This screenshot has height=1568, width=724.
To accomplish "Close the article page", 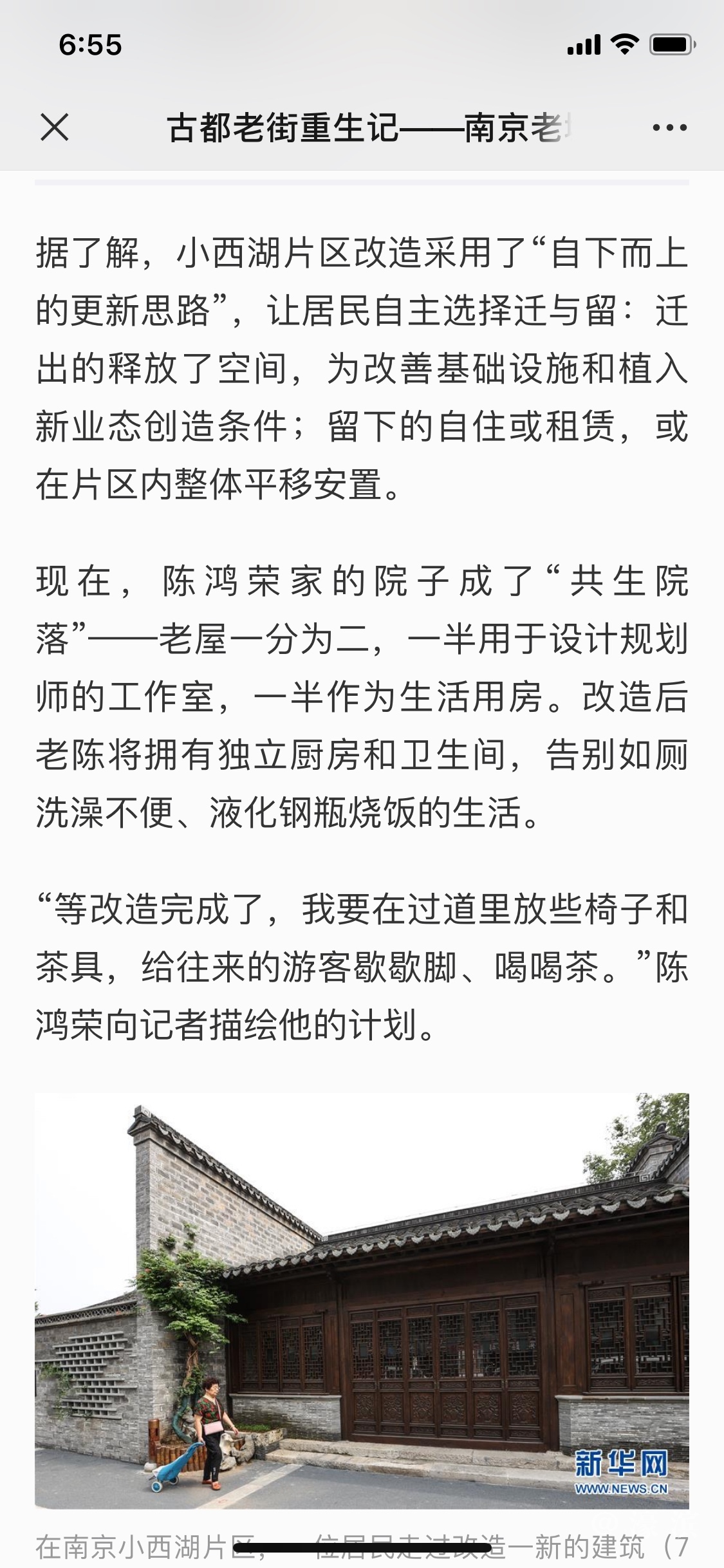I will [x=55, y=127].
